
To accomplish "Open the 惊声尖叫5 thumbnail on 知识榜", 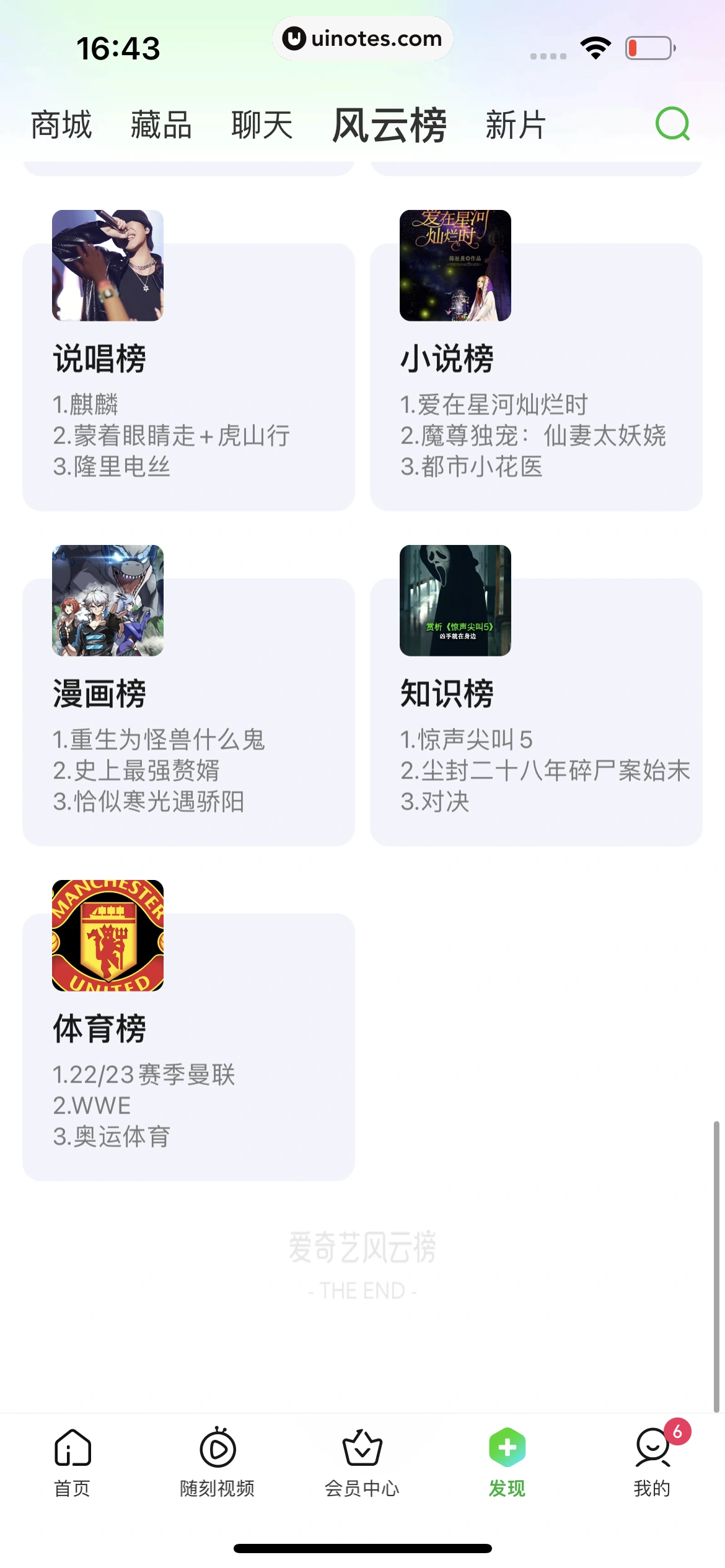I will 455,601.
